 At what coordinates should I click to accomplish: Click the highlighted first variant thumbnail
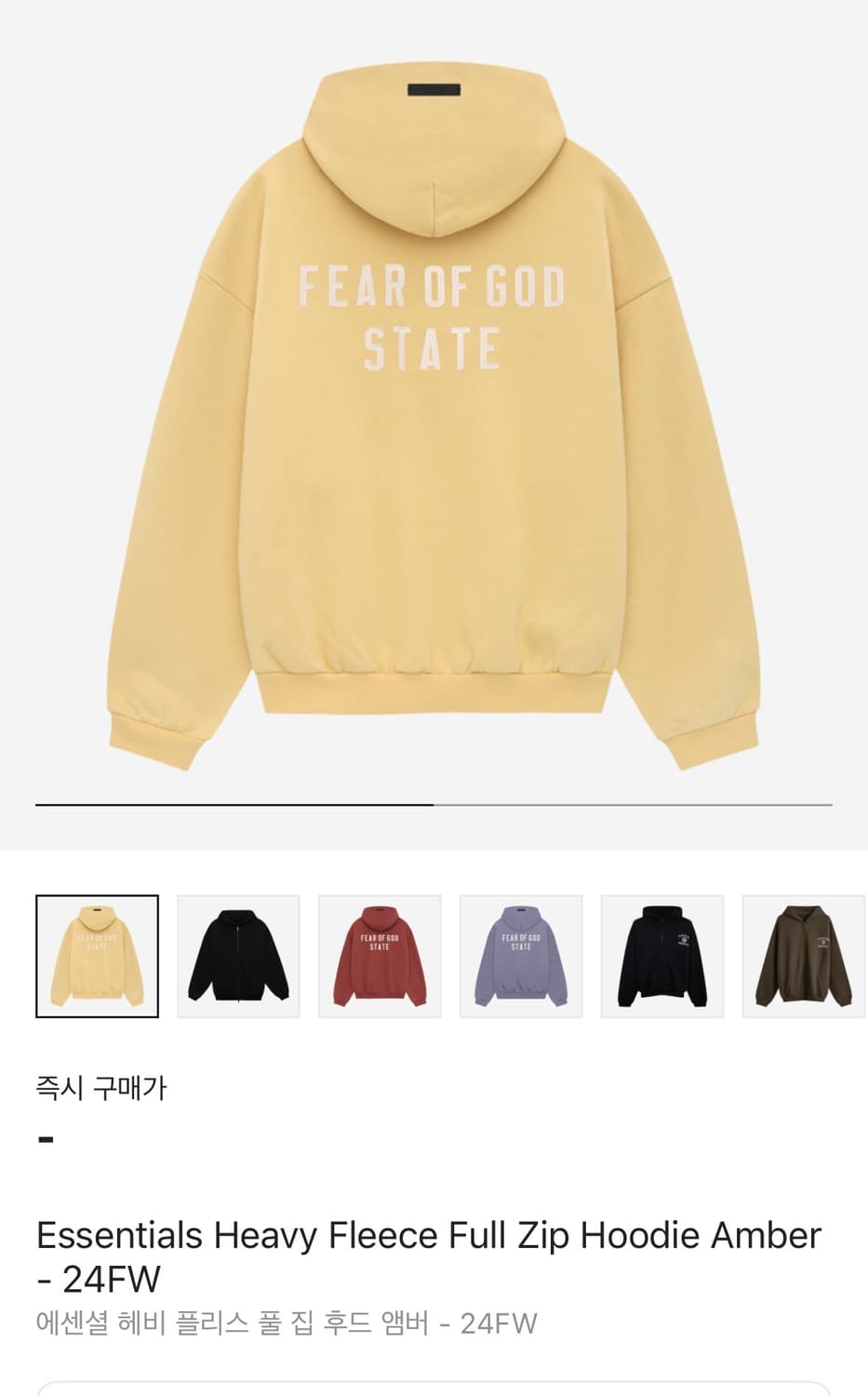point(97,955)
